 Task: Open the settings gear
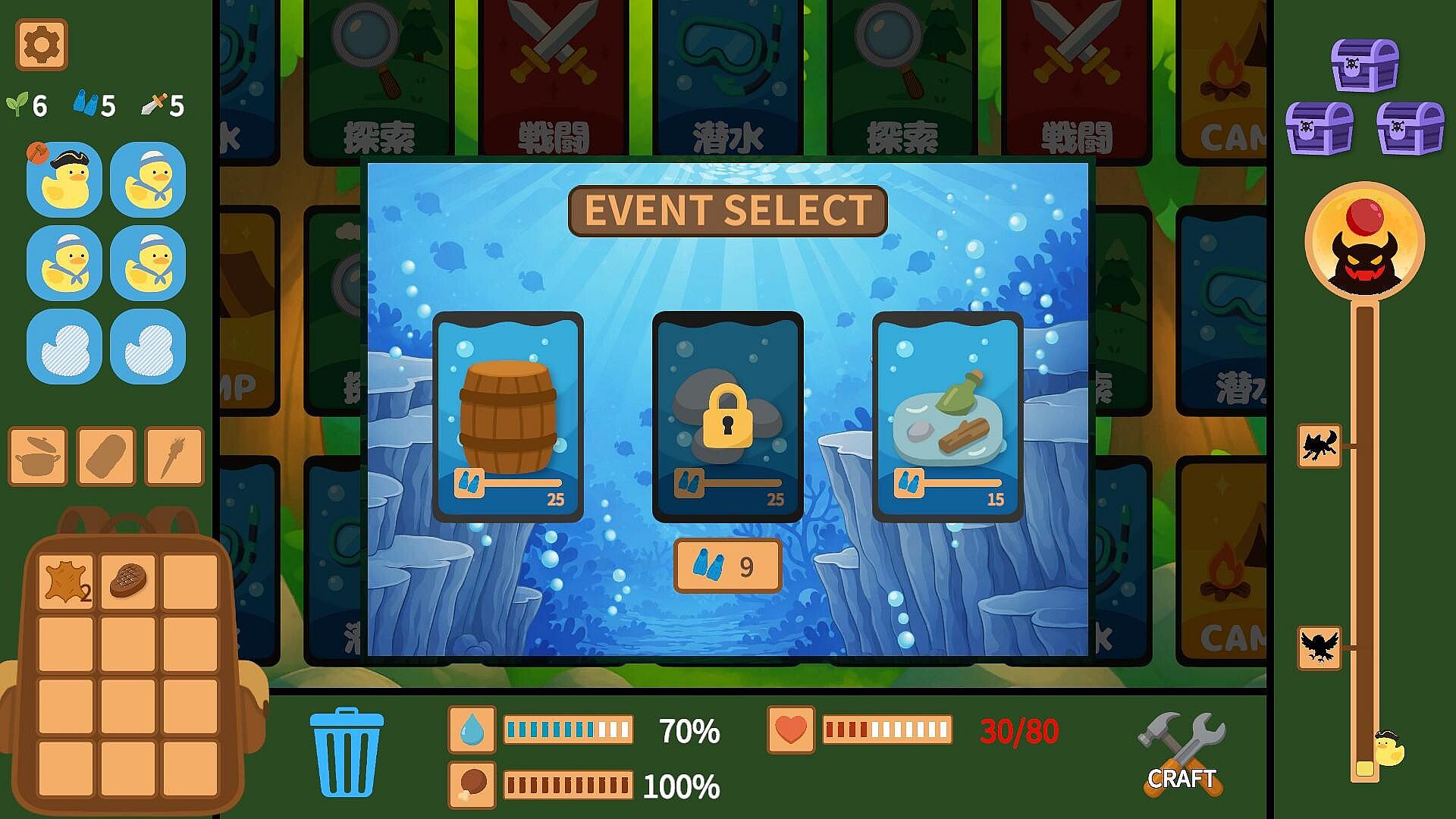[x=42, y=45]
